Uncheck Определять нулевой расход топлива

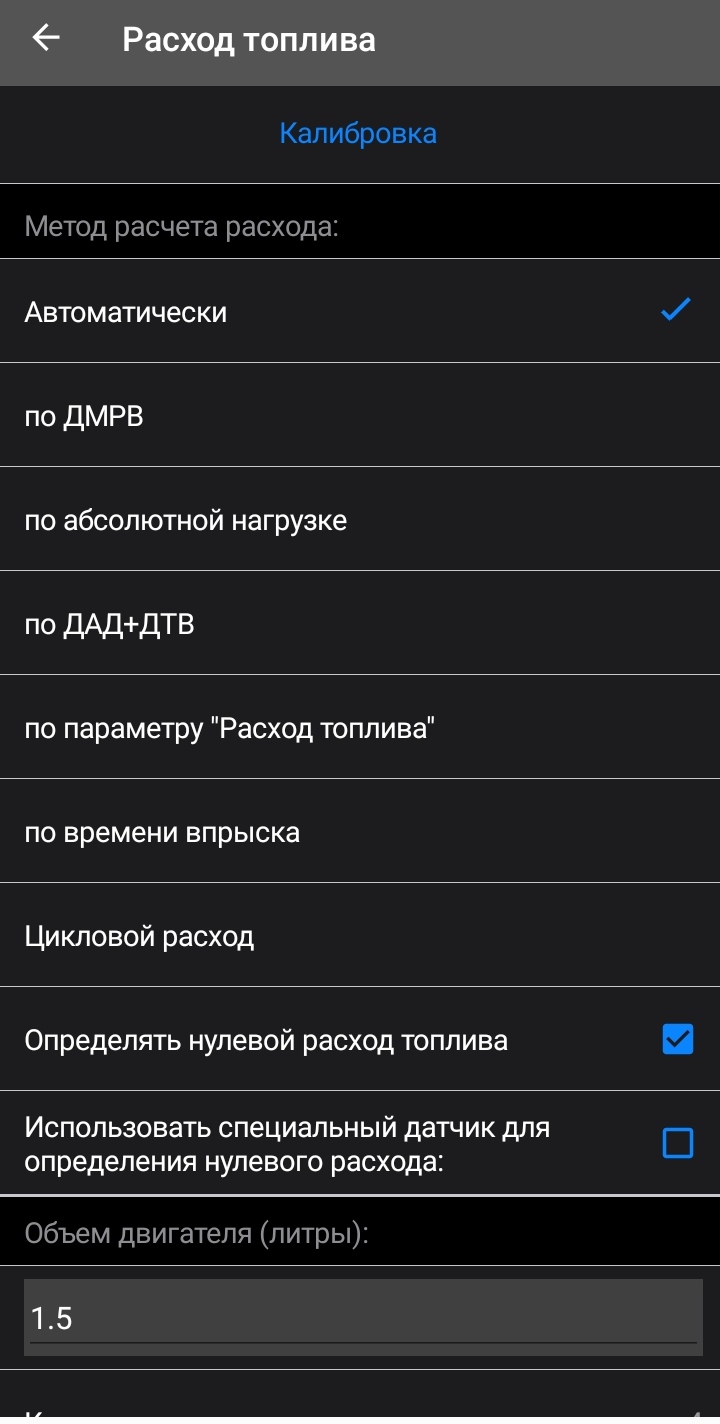coord(678,1040)
